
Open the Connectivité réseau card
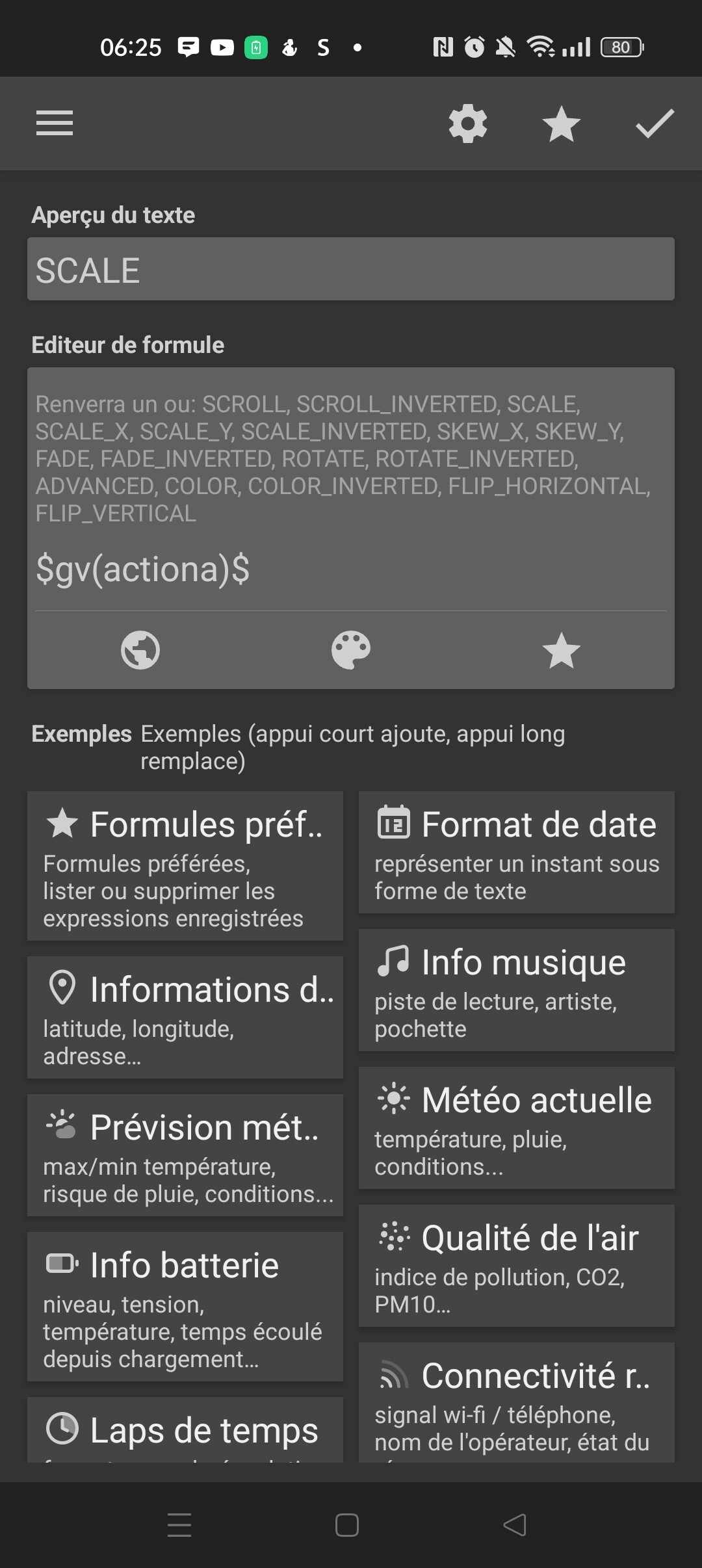coord(517,1403)
